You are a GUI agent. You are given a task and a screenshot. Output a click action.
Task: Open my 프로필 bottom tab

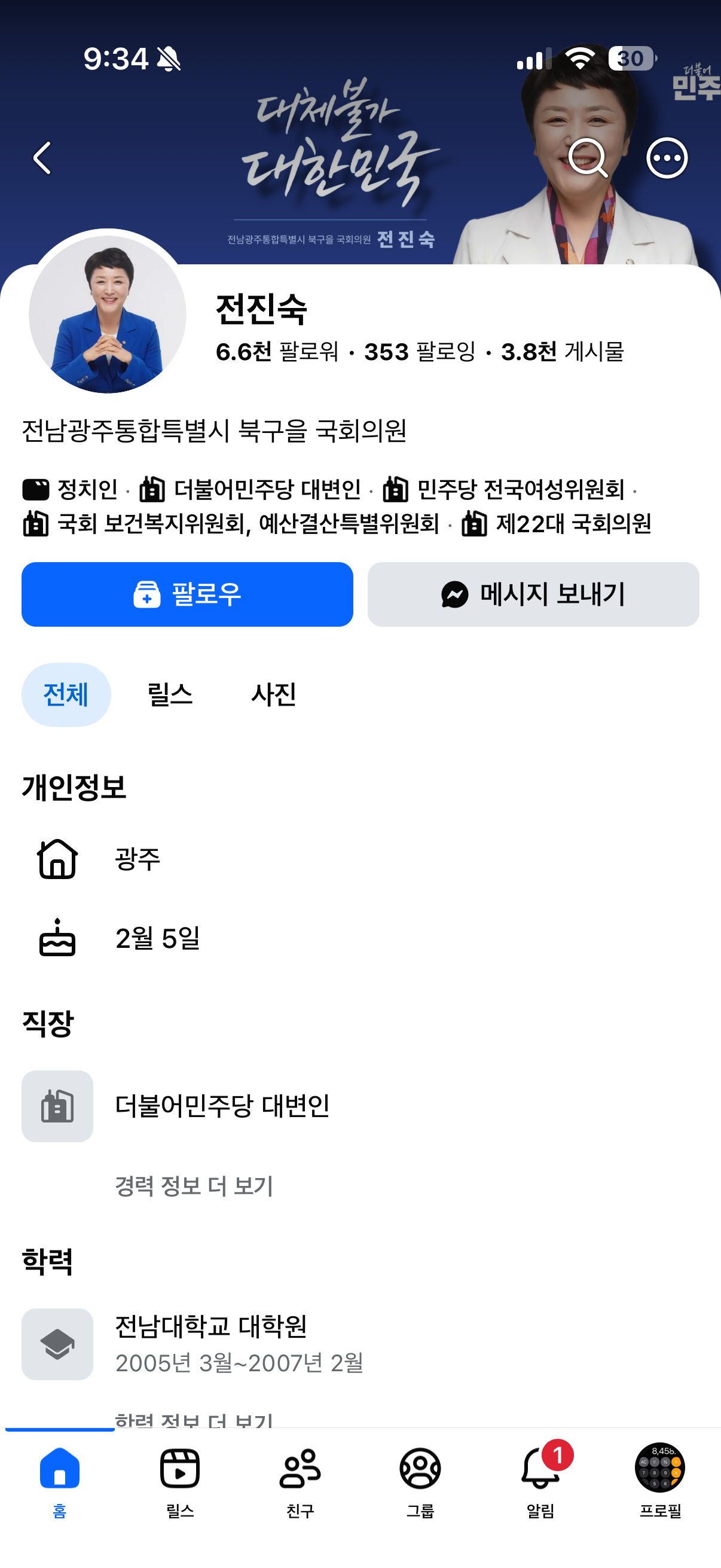[660, 1482]
